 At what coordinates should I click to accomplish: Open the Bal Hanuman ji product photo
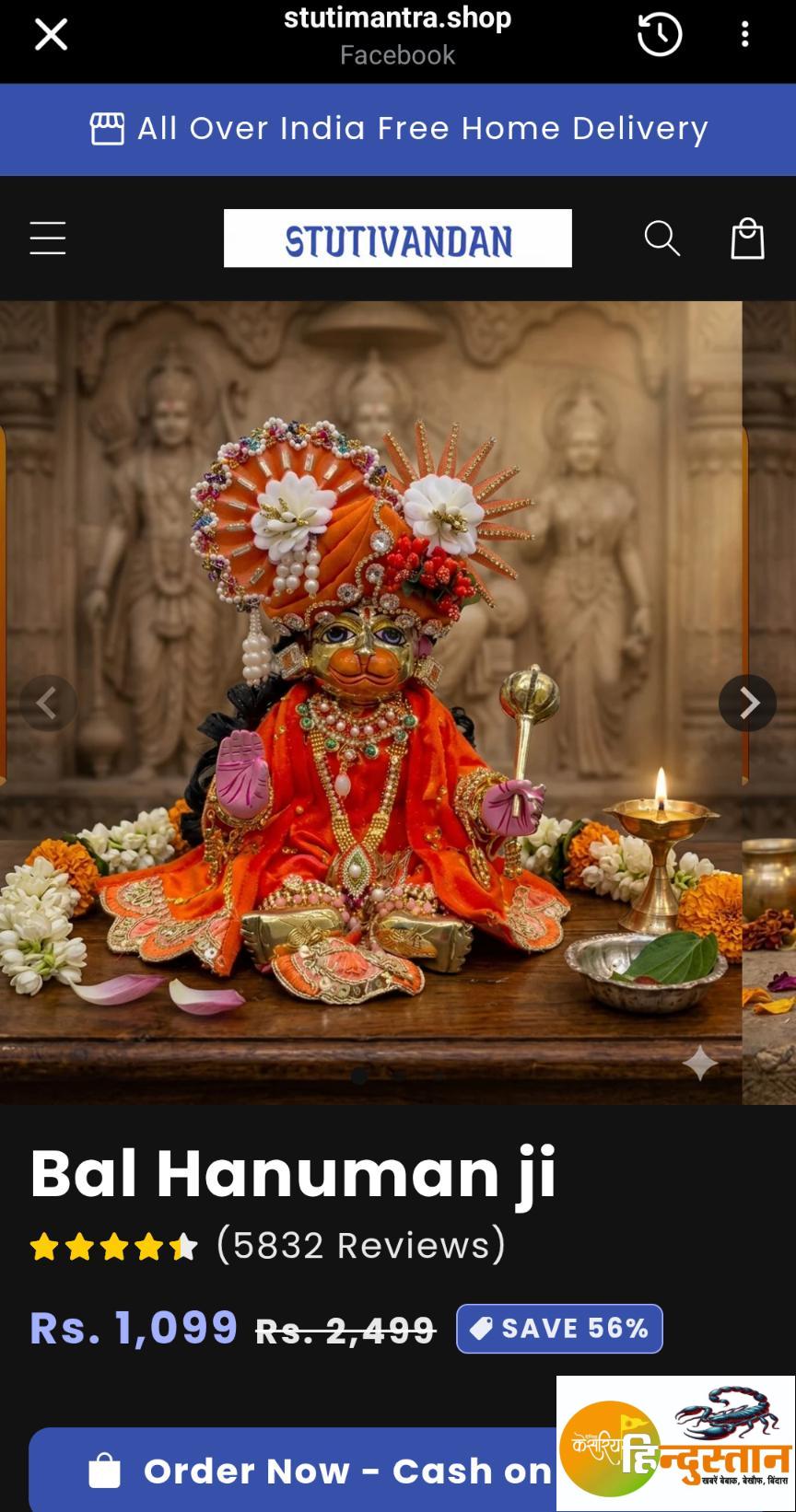(x=369, y=700)
